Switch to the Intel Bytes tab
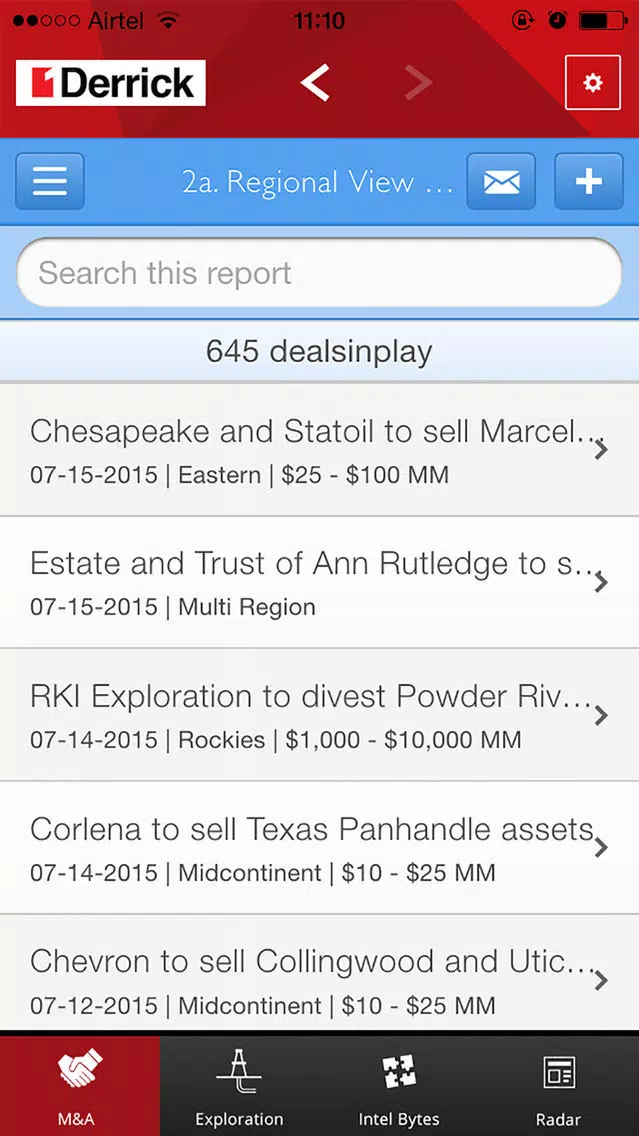The height and width of the screenshot is (1136, 639). click(399, 1086)
